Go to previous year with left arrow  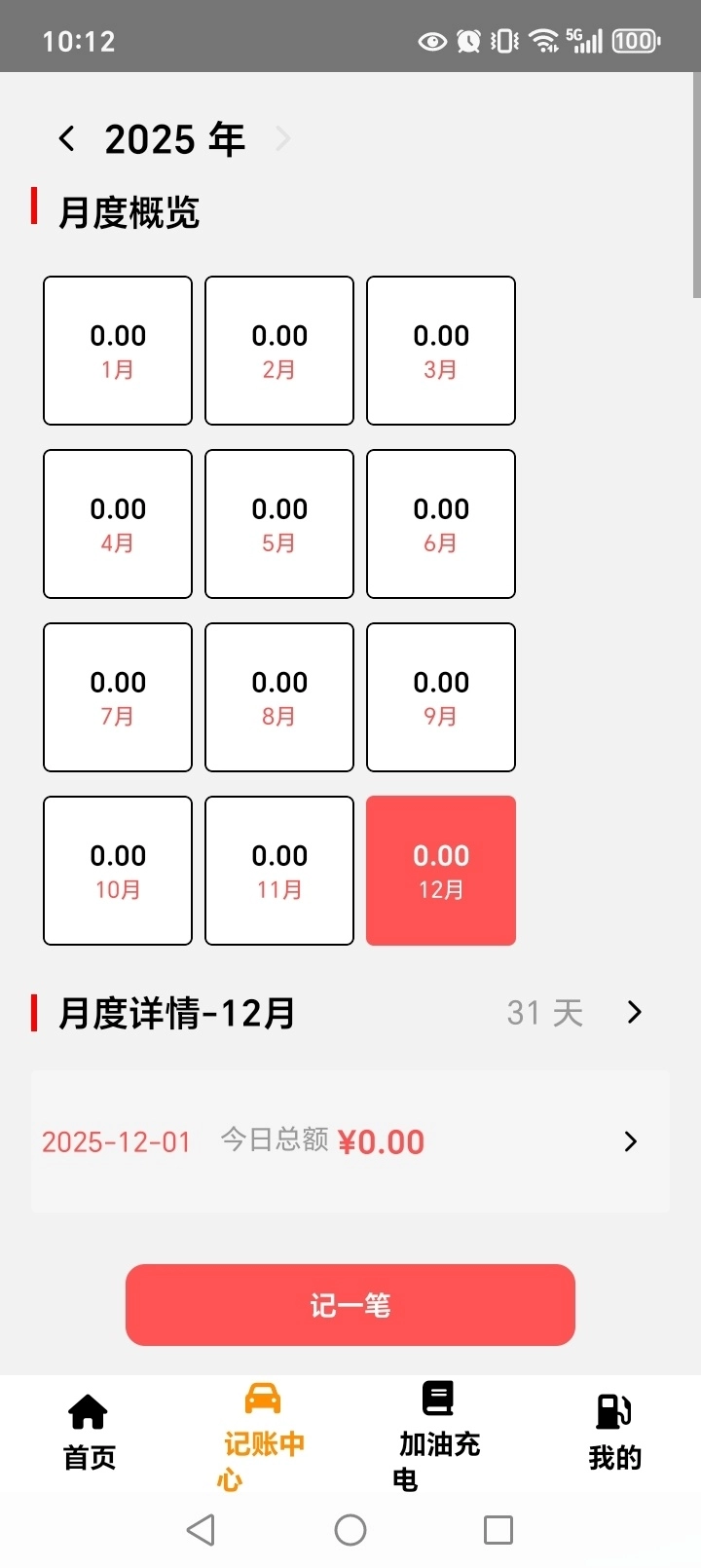pos(65,137)
